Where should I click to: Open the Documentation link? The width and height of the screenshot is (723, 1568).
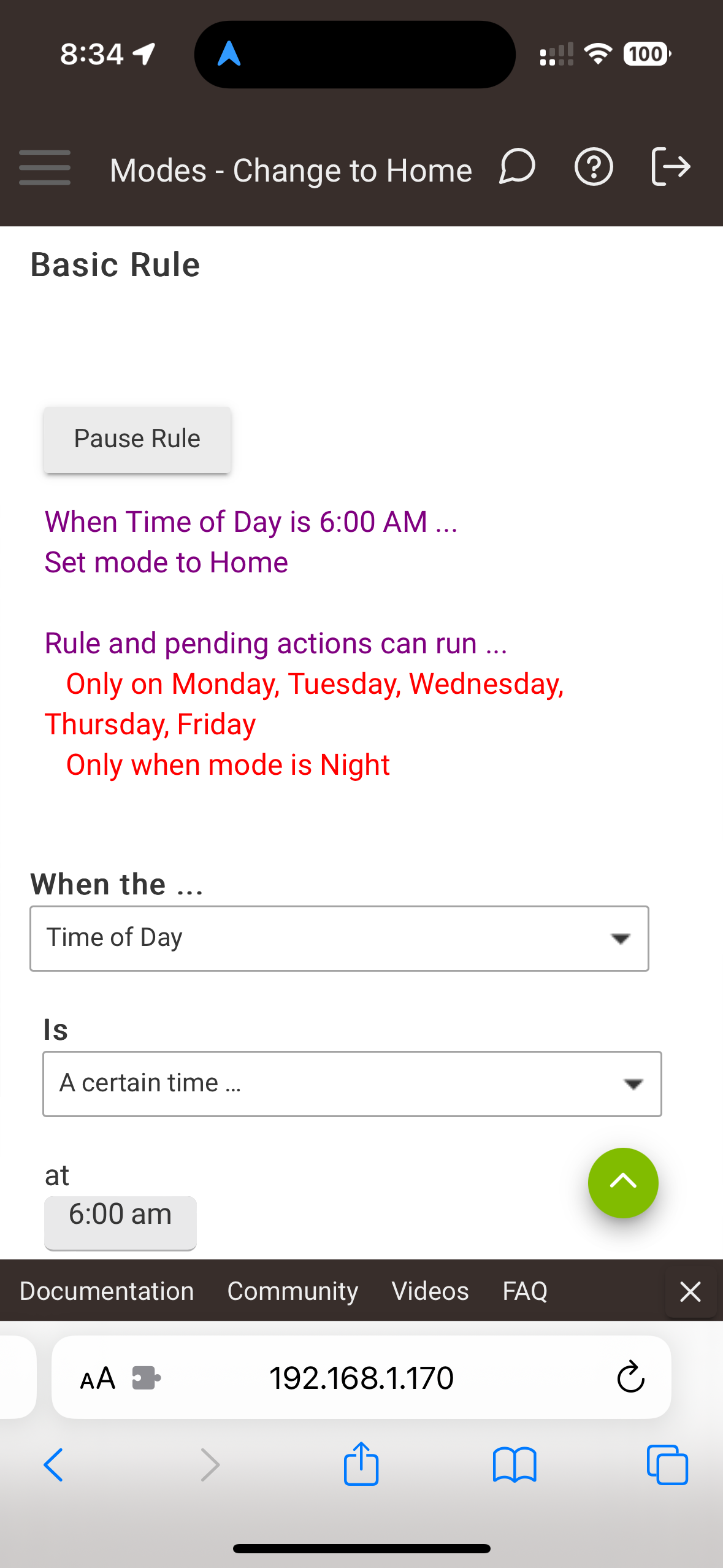click(x=107, y=1291)
